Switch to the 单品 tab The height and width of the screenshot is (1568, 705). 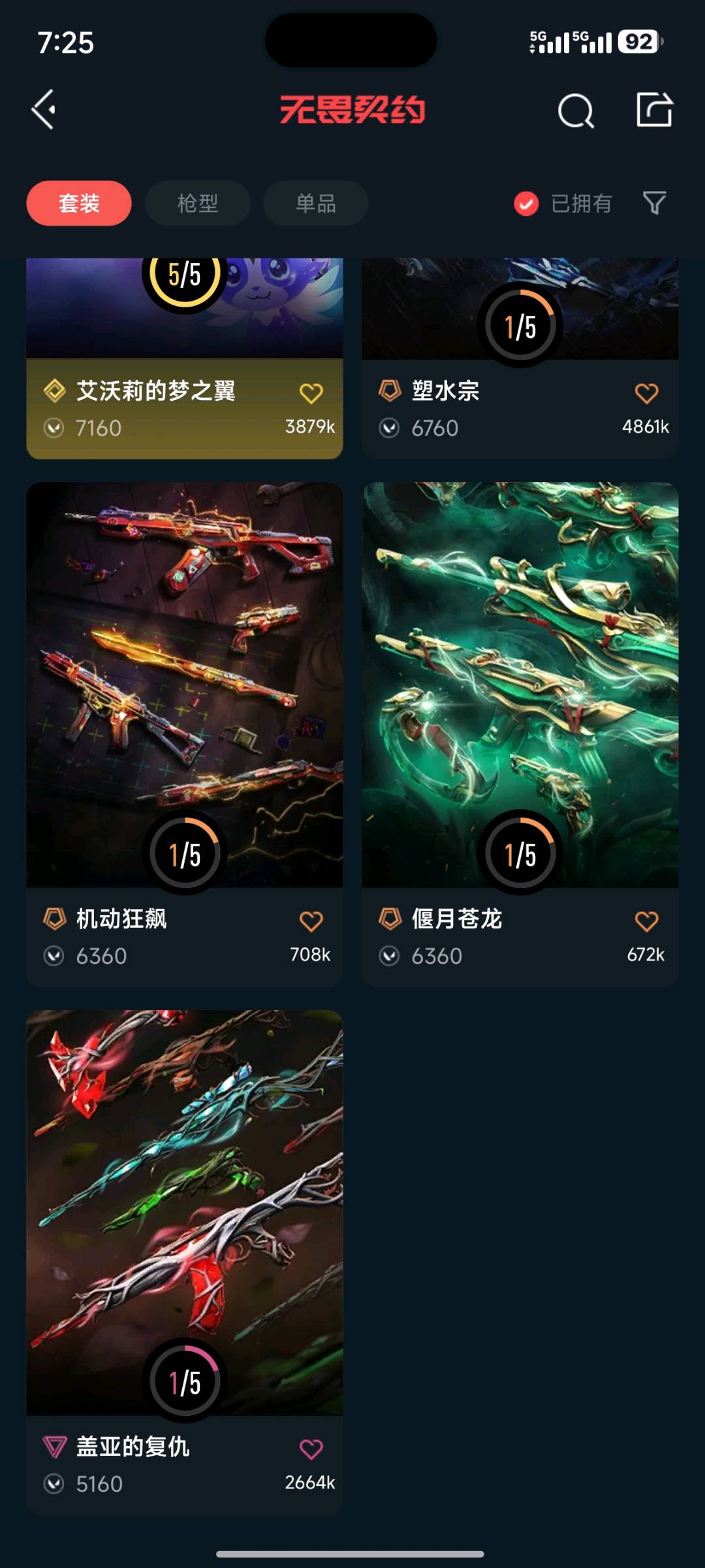tap(315, 204)
